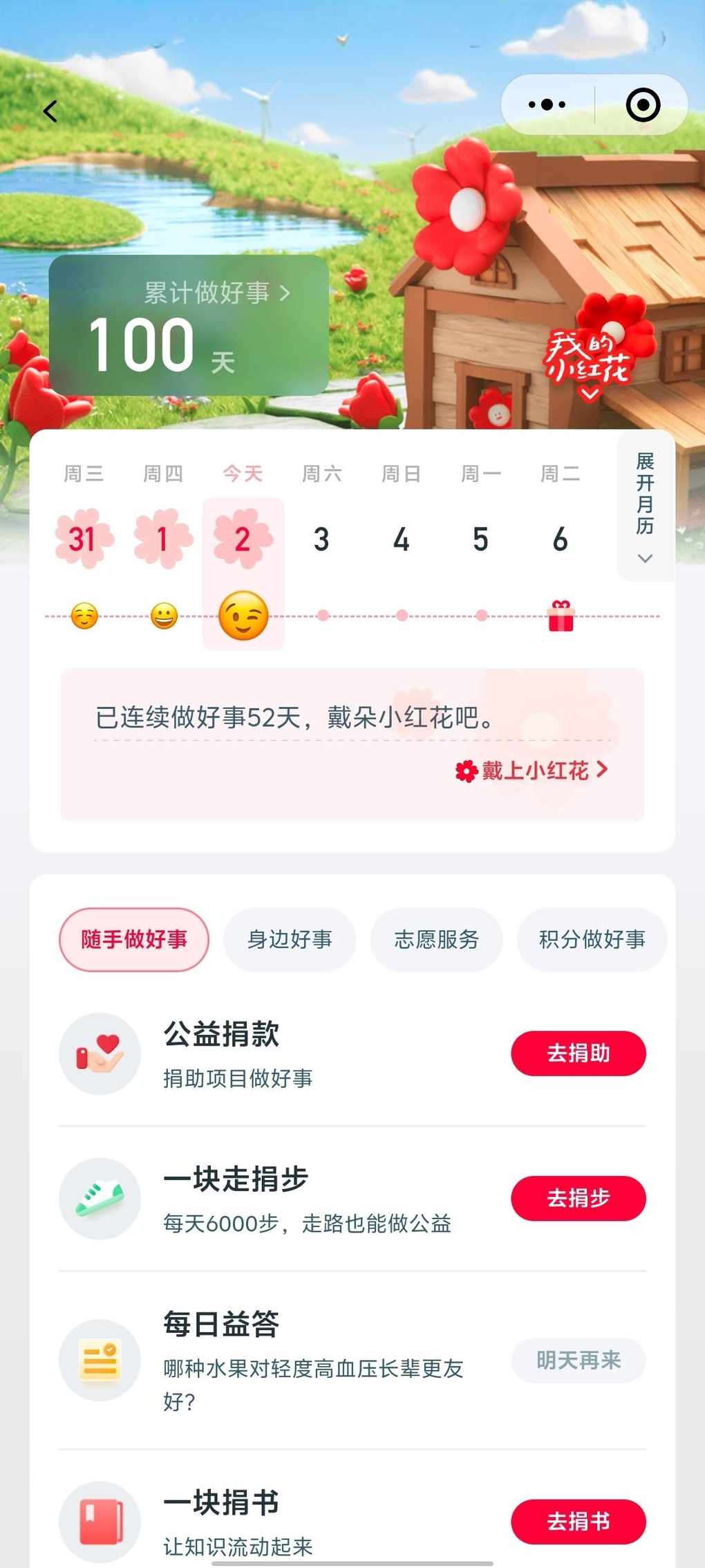Image resolution: width=705 pixels, height=1568 pixels.
Task: Select the 随手做好事 tab
Action: (x=134, y=939)
